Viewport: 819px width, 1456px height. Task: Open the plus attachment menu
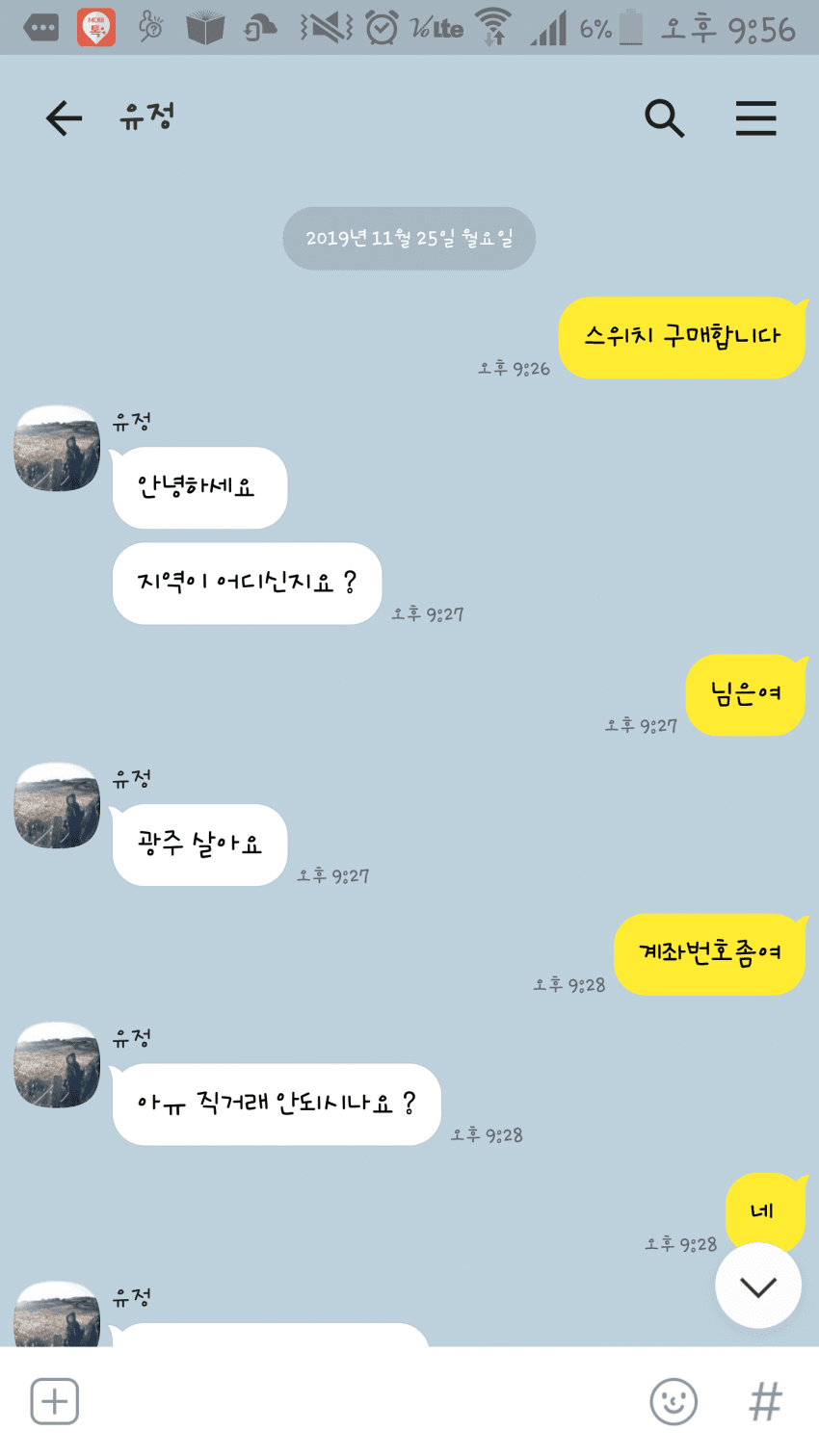55,1401
